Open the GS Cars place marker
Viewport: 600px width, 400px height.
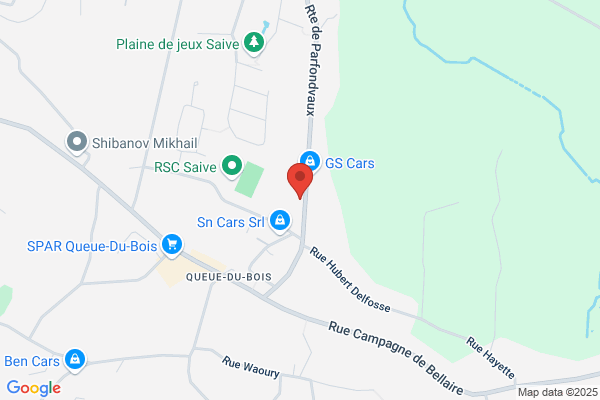pos(310,161)
